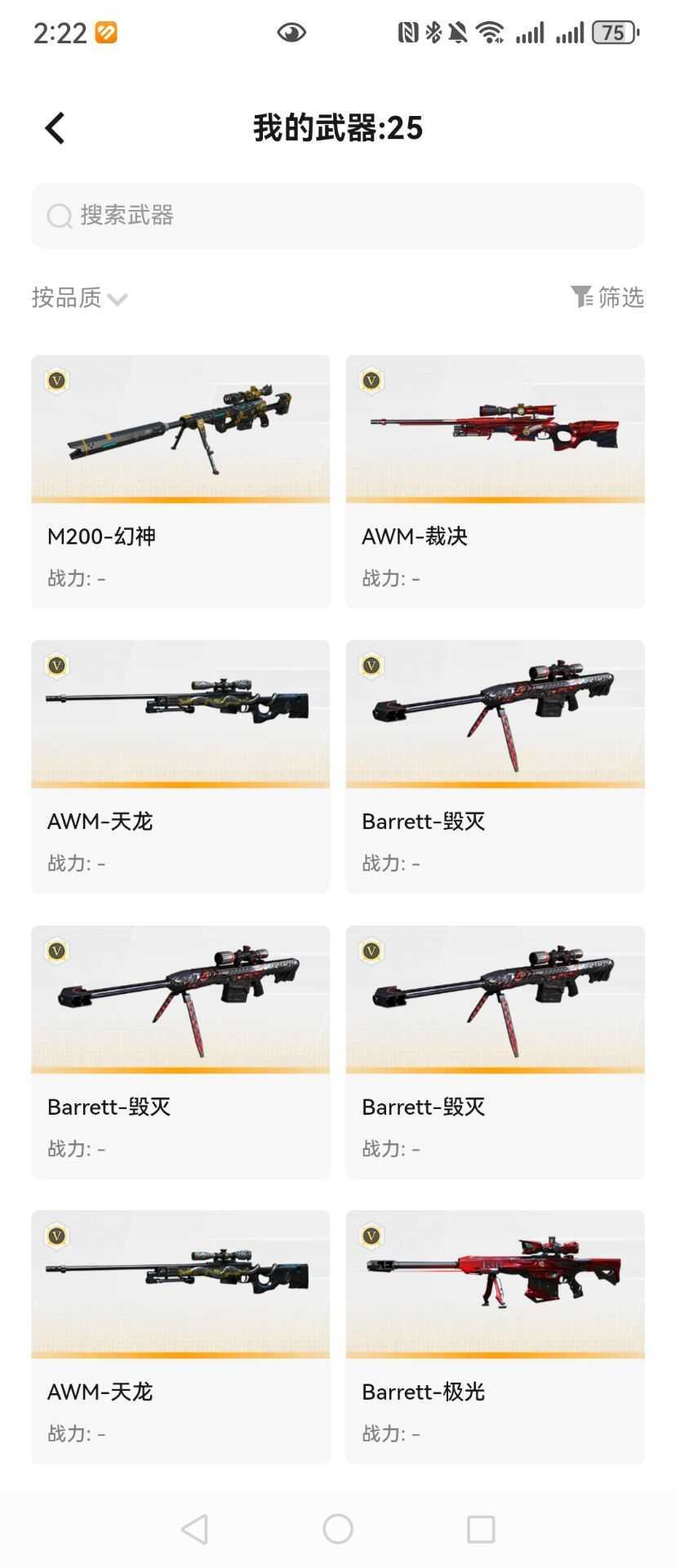The height and width of the screenshot is (1568, 676).
Task: Go back using the top-left arrow
Action: click(x=55, y=128)
